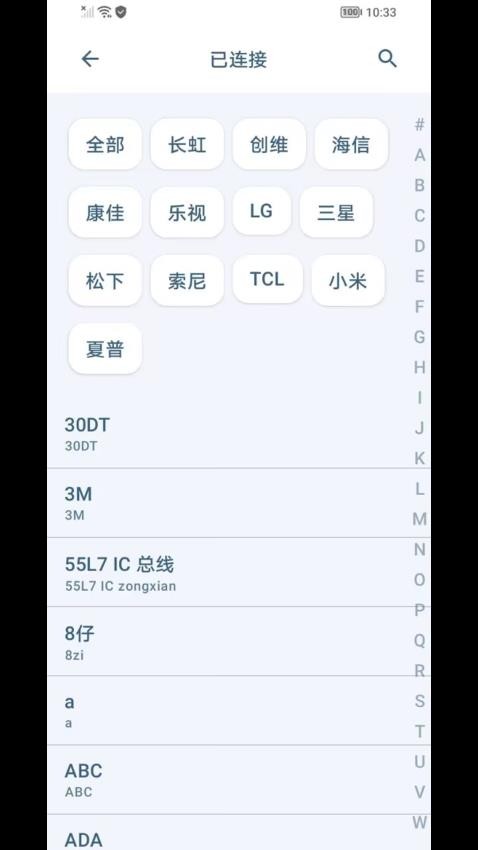Jump to letter M in index

pos(419,519)
